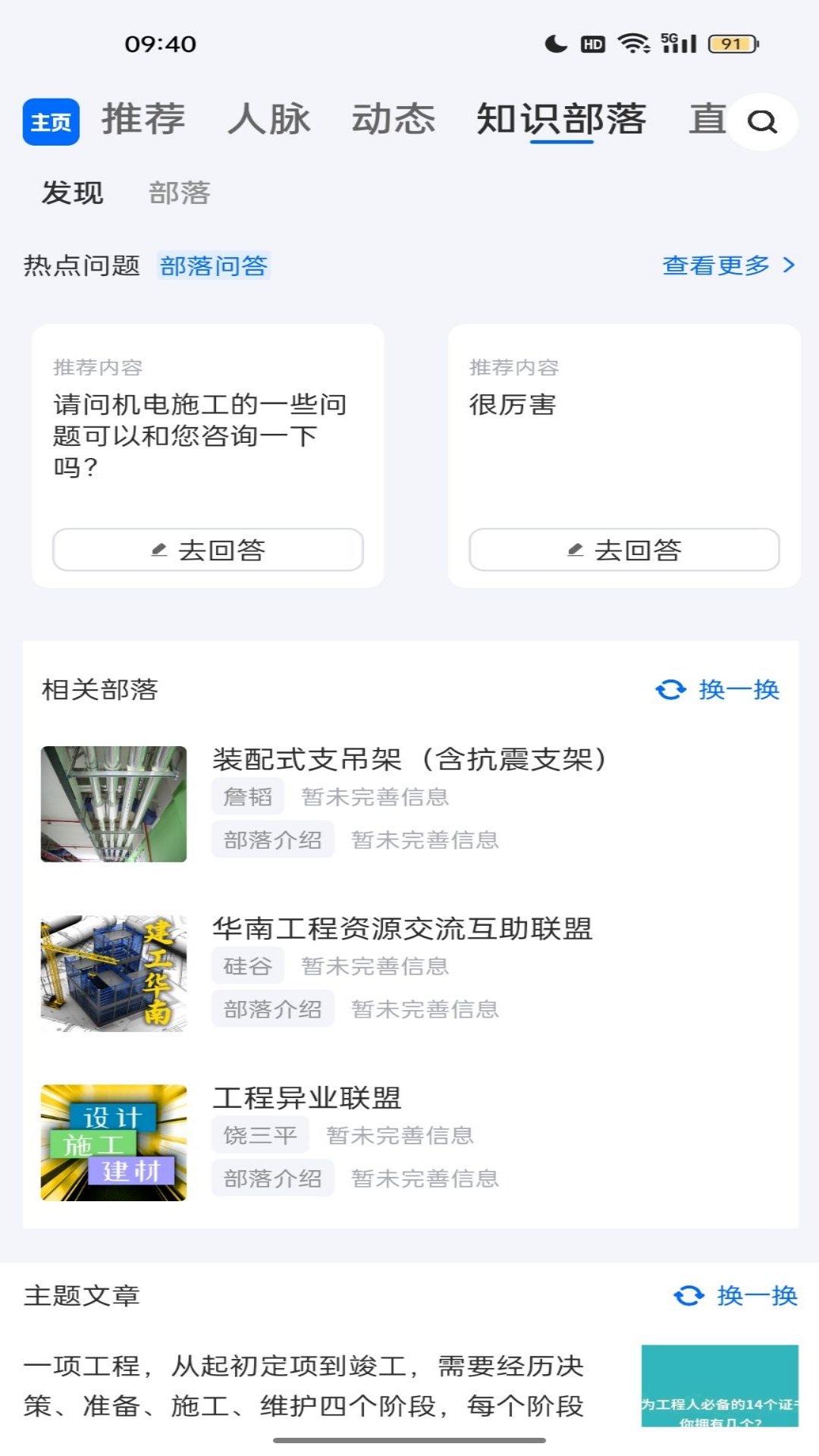Click the refresh icon beside 相关部落 换一换

coord(670,689)
